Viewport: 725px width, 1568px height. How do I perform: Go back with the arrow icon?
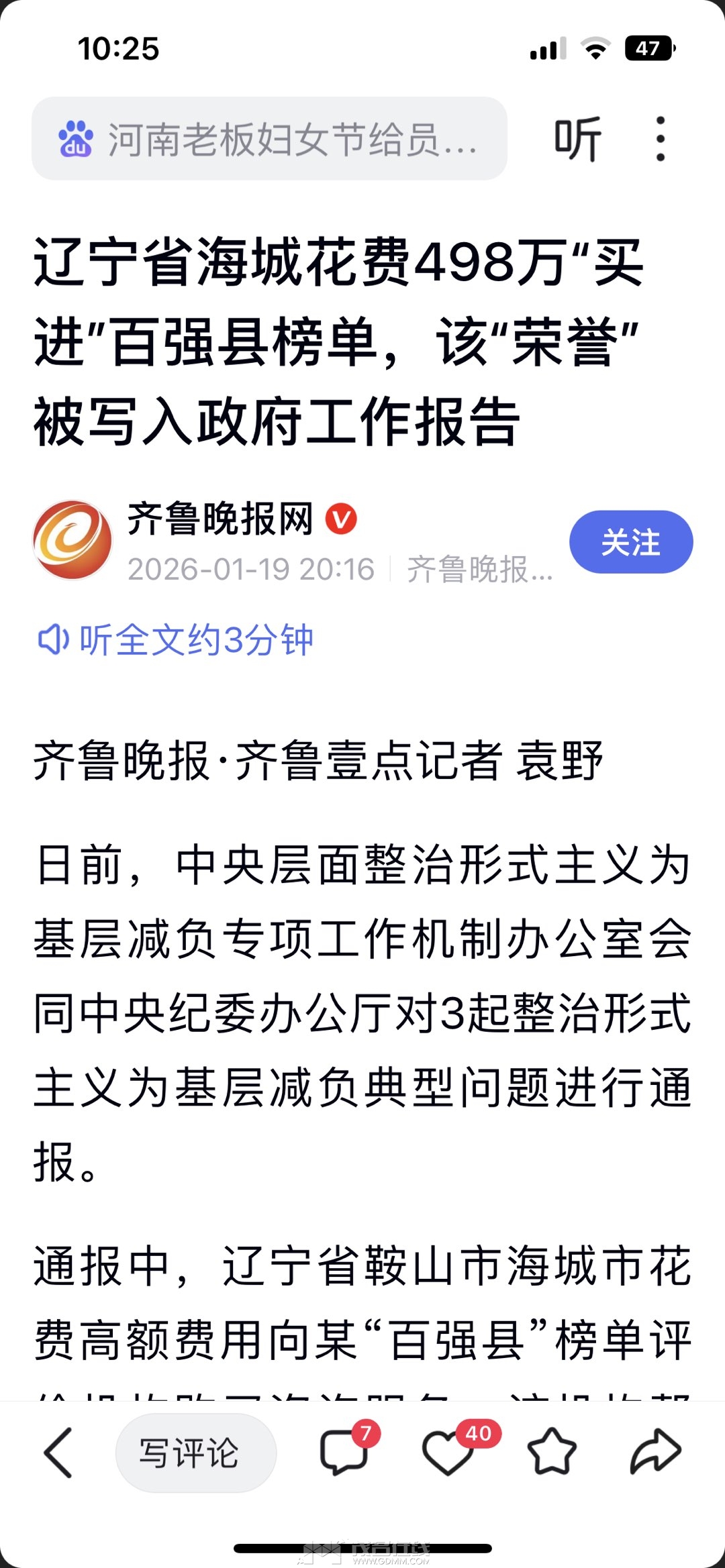(x=58, y=1453)
